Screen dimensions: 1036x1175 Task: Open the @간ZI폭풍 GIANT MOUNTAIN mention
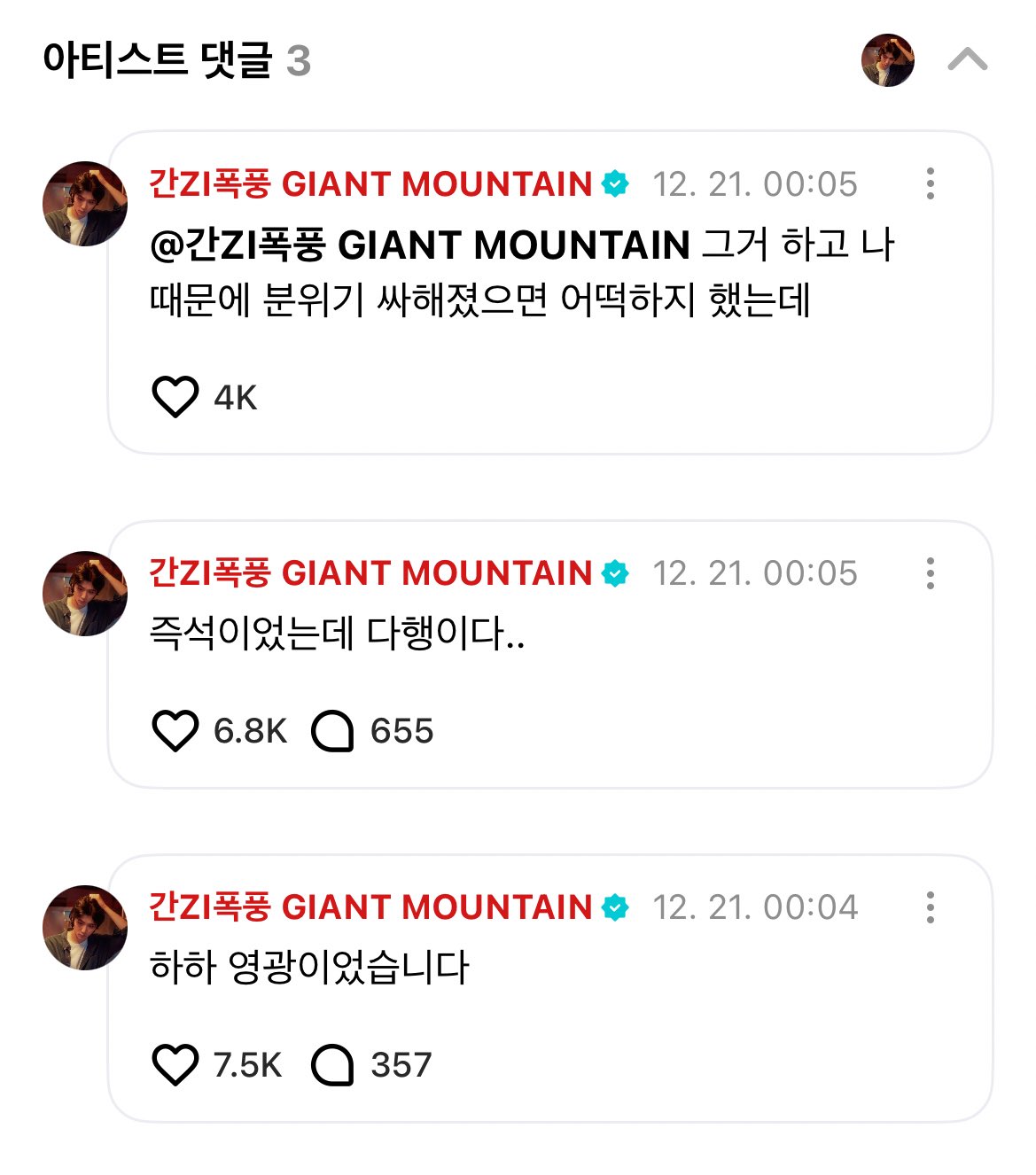(420, 245)
